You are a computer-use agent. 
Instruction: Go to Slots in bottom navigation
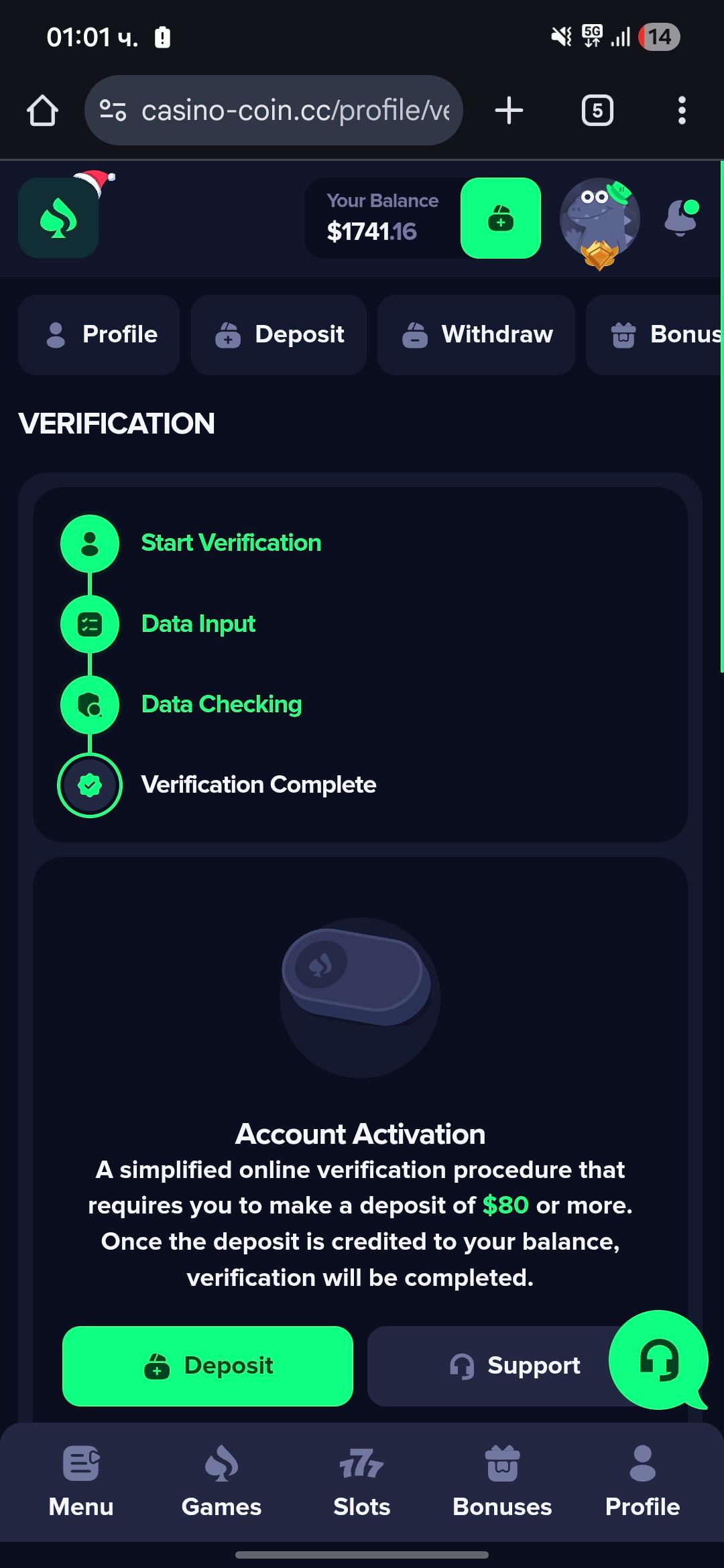tap(362, 1482)
